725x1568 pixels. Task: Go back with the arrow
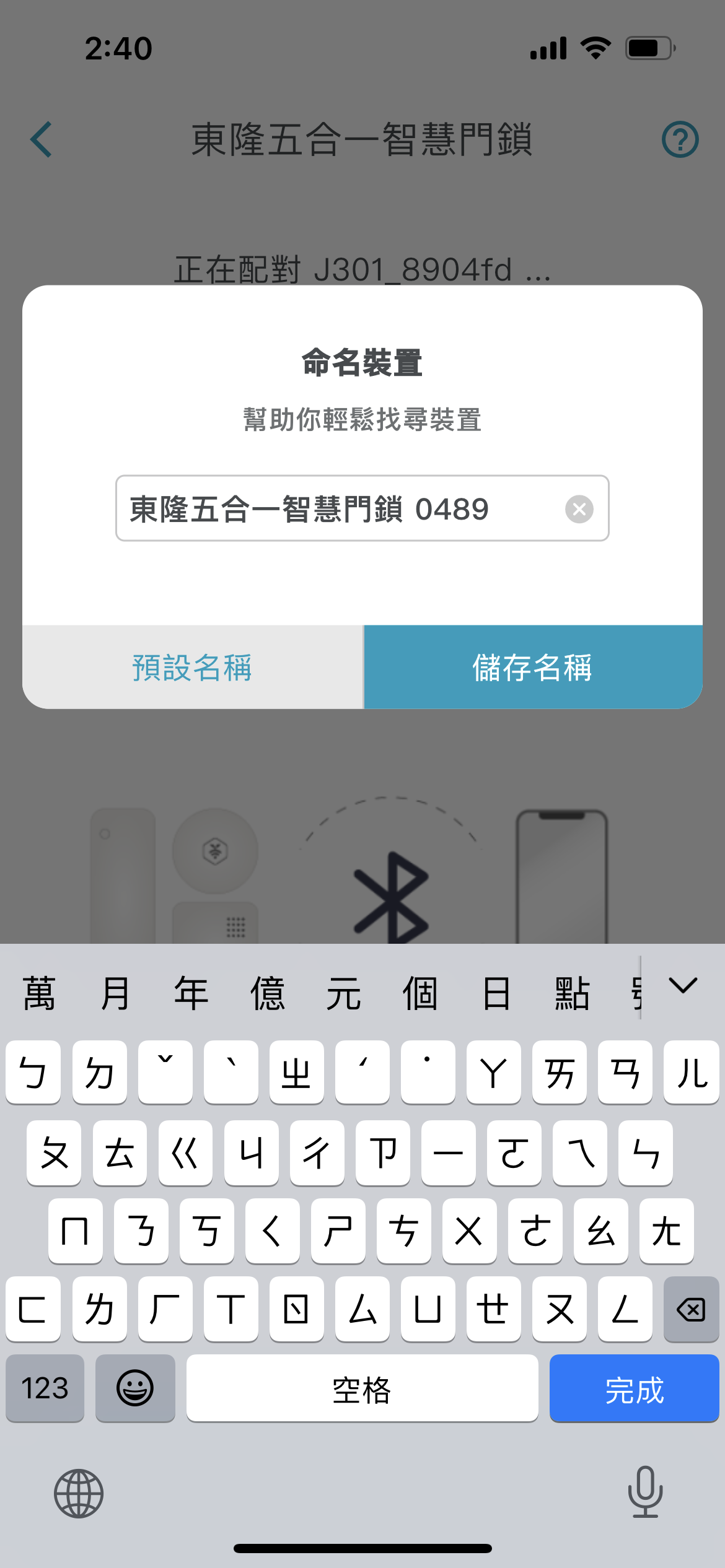(x=42, y=139)
